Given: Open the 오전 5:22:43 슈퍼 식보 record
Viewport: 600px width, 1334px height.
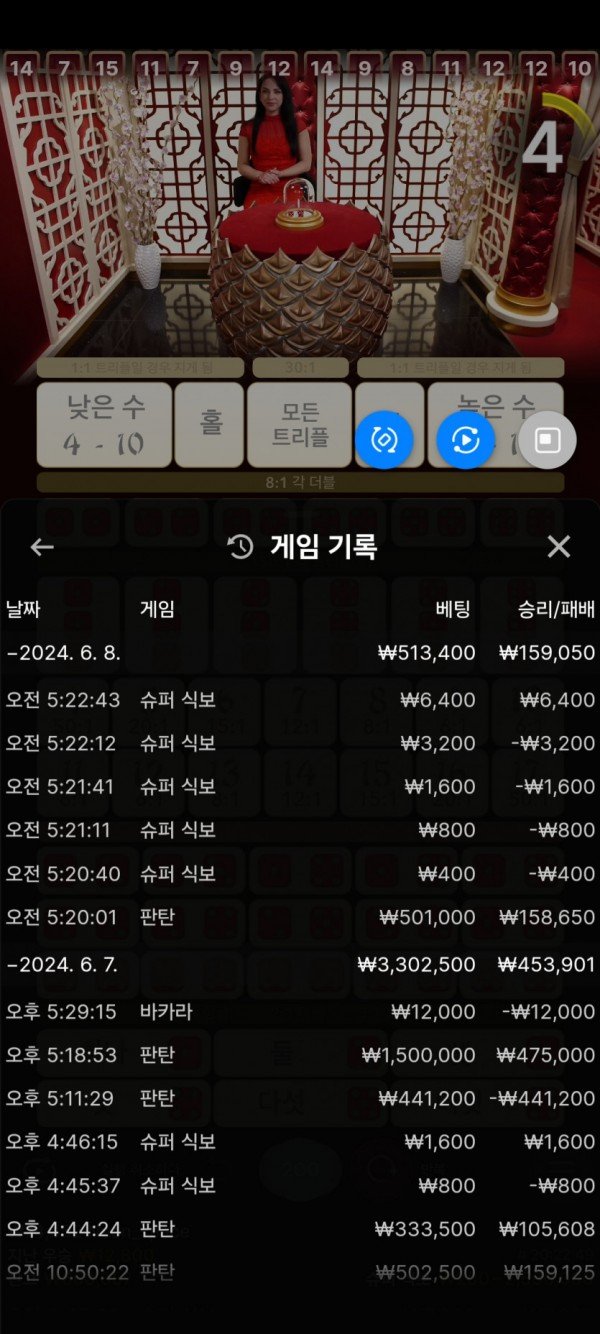Looking at the screenshot, I should (300, 700).
